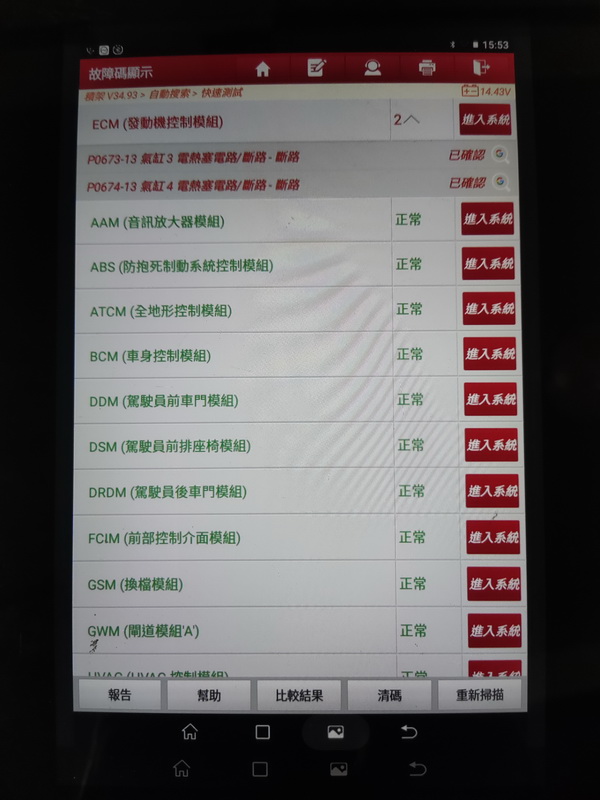Enter system for ABS module

pos(488,264)
